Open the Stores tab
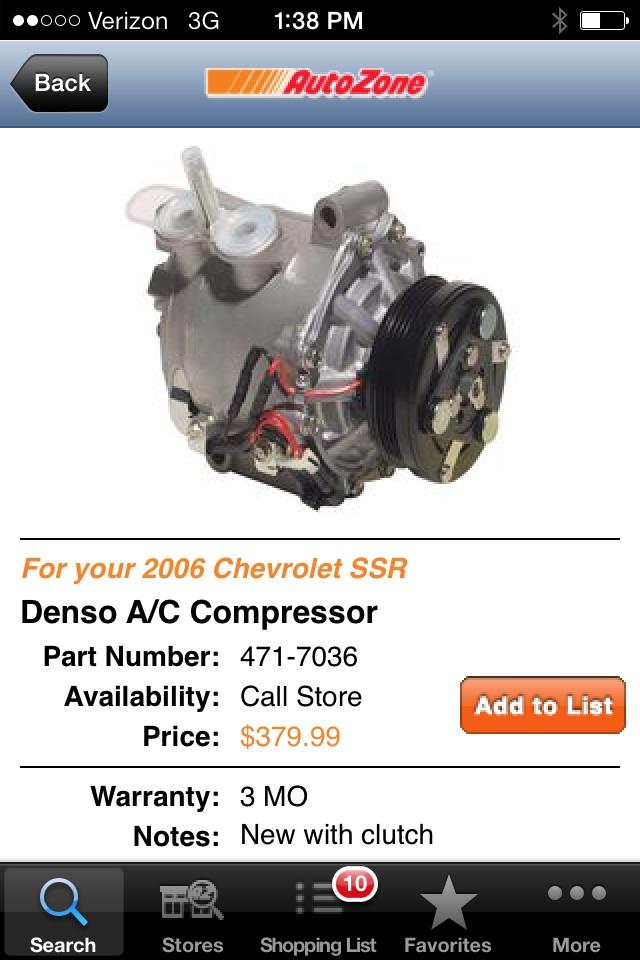This screenshot has height=960, width=640. [x=192, y=912]
